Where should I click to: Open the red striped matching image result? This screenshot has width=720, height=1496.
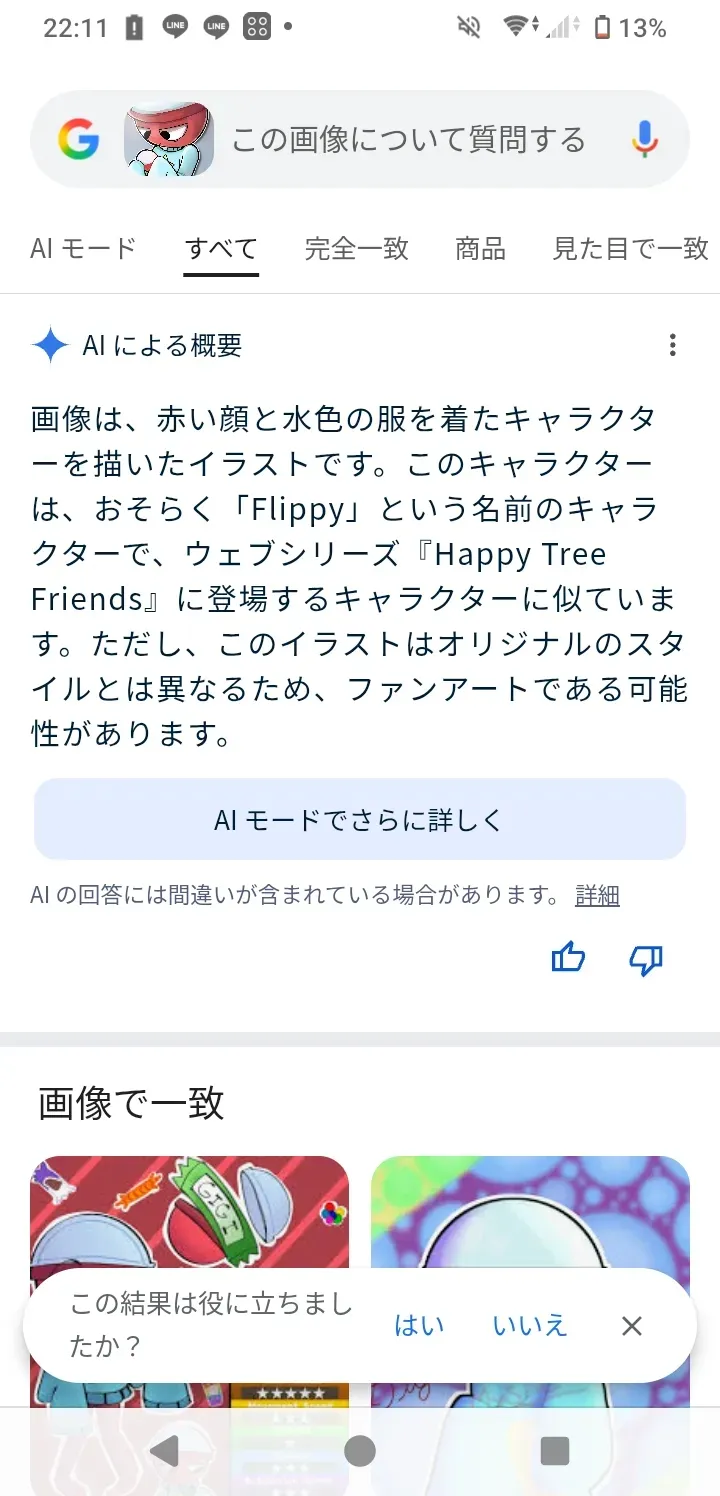tap(189, 1210)
